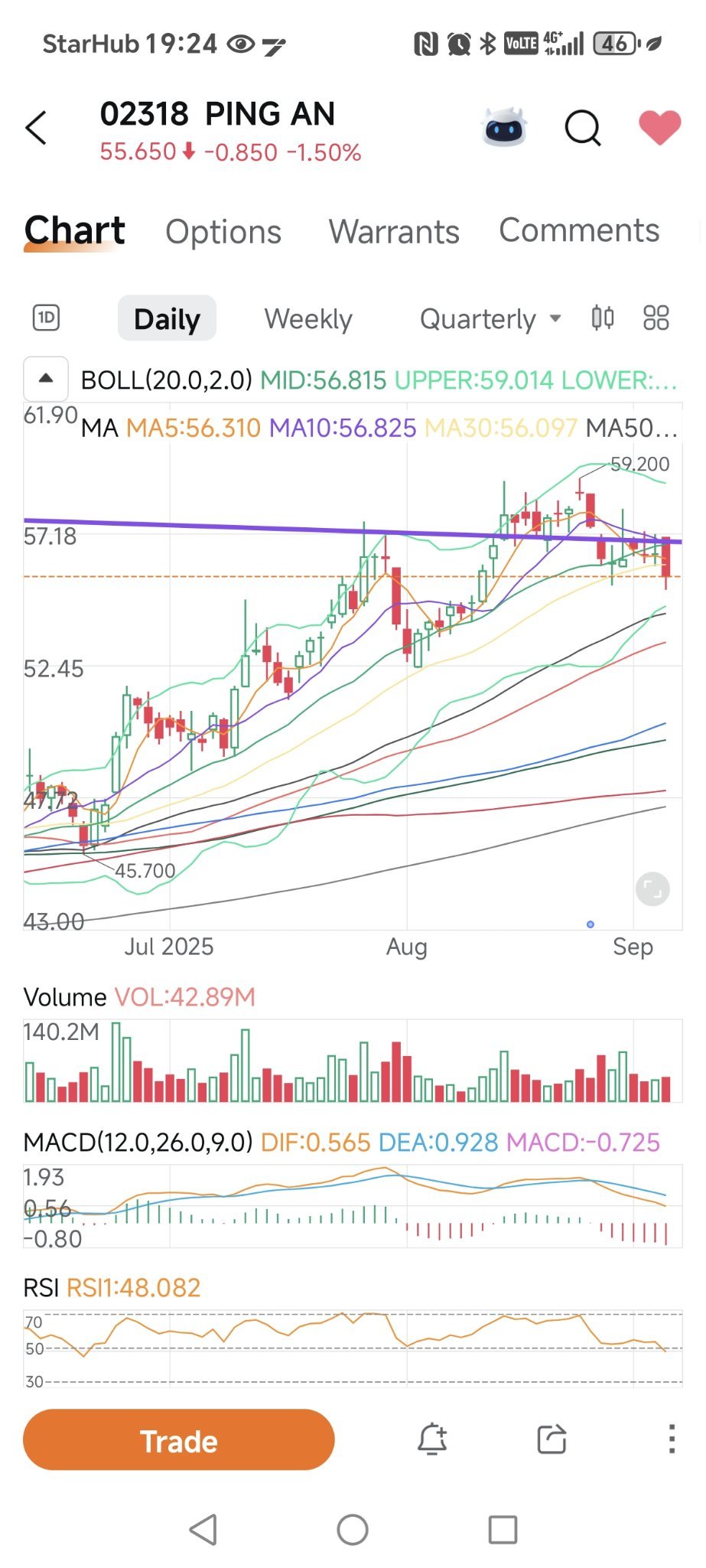Expand the chart to full screen
The height and width of the screenshot is (1568, 706).
652,889
